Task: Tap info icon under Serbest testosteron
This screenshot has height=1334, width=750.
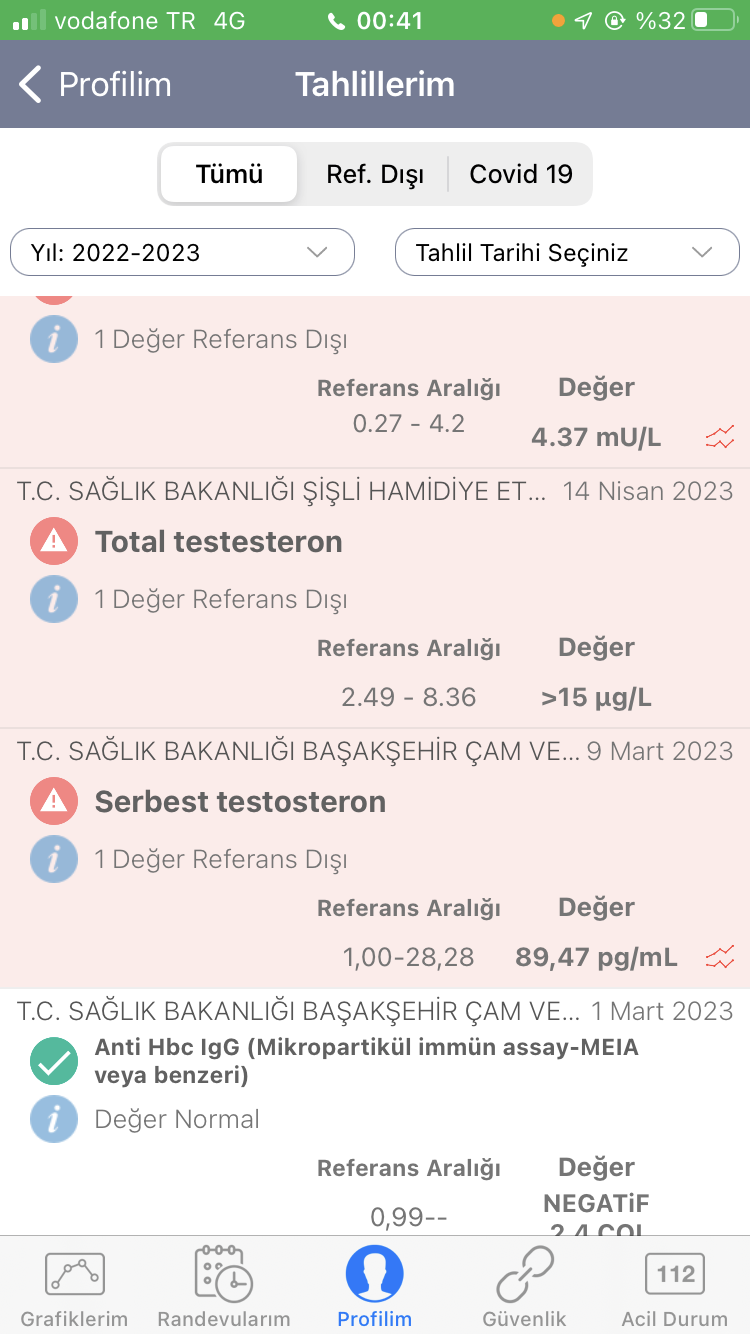Action: [x=54, y=859]
